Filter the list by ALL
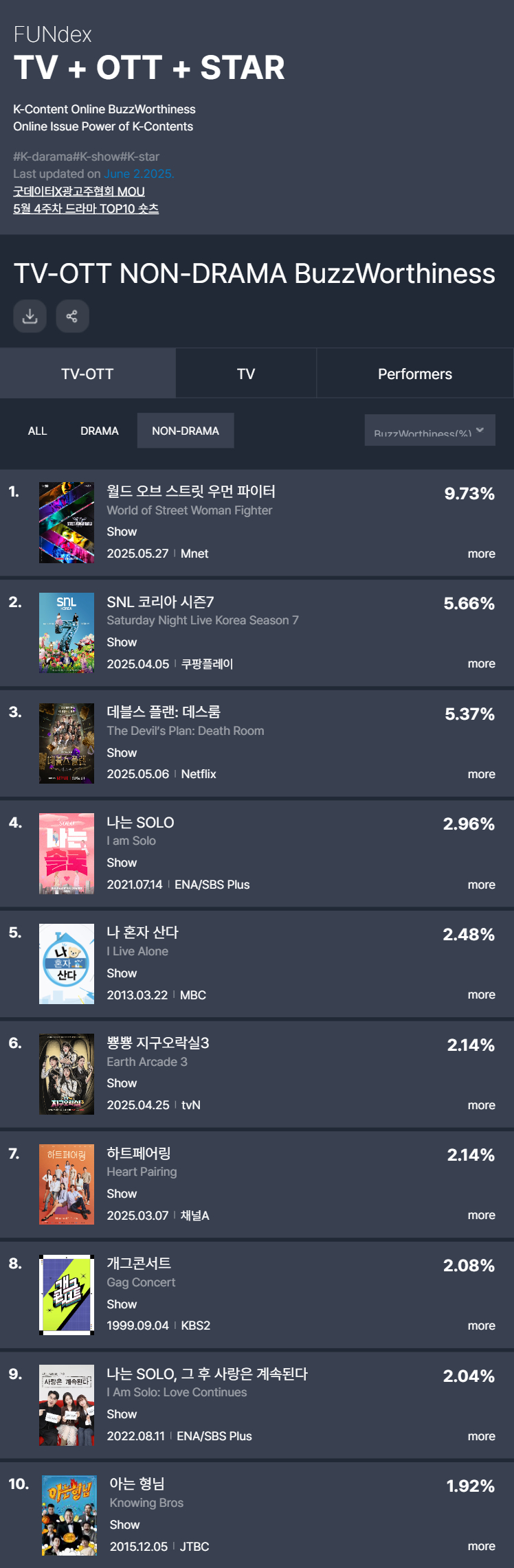Viewport: 514px width, 1568px height. coord(37,431)
